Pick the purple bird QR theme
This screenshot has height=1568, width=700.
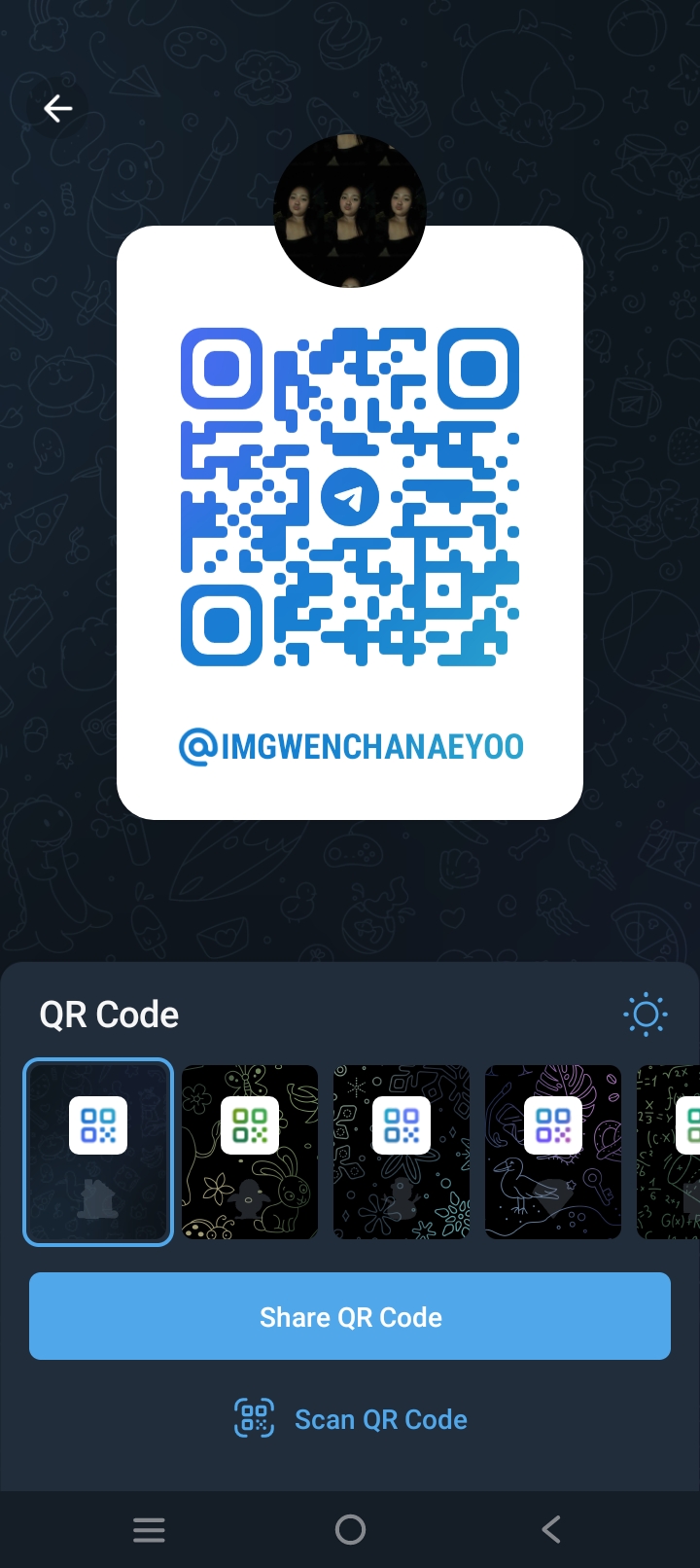(x=553, y=1152)
